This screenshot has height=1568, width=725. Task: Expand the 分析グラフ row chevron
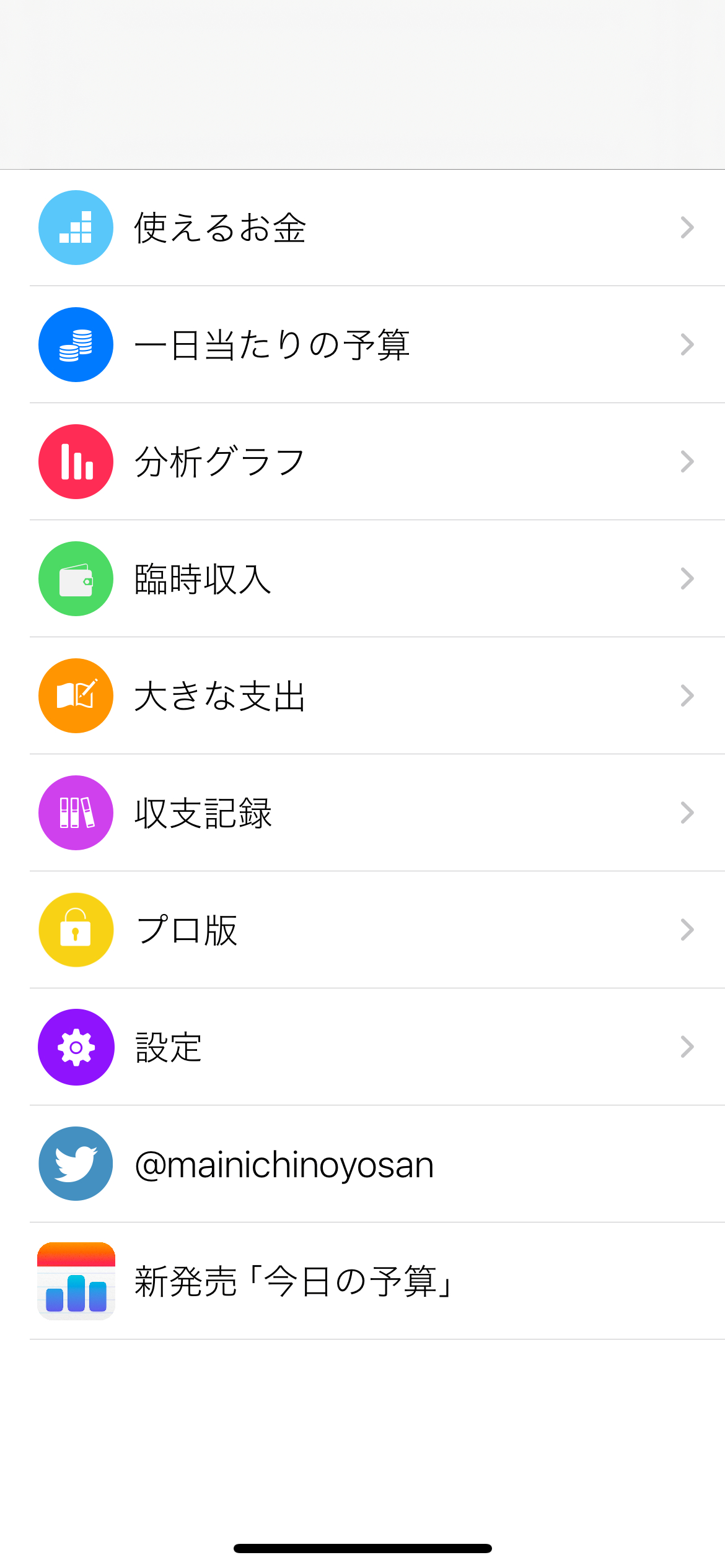[687, 461]
